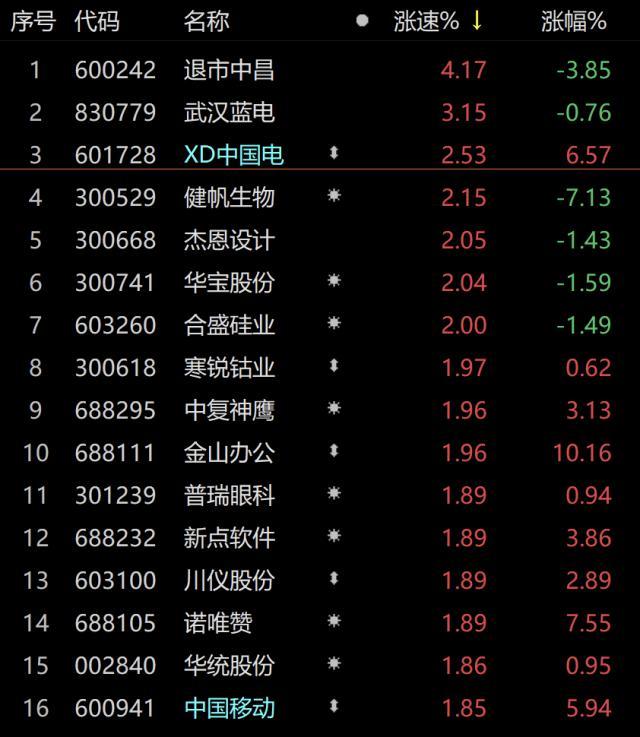Open stock 退市中昌 600242
The image size is (640, 737).
pos(229,70)
